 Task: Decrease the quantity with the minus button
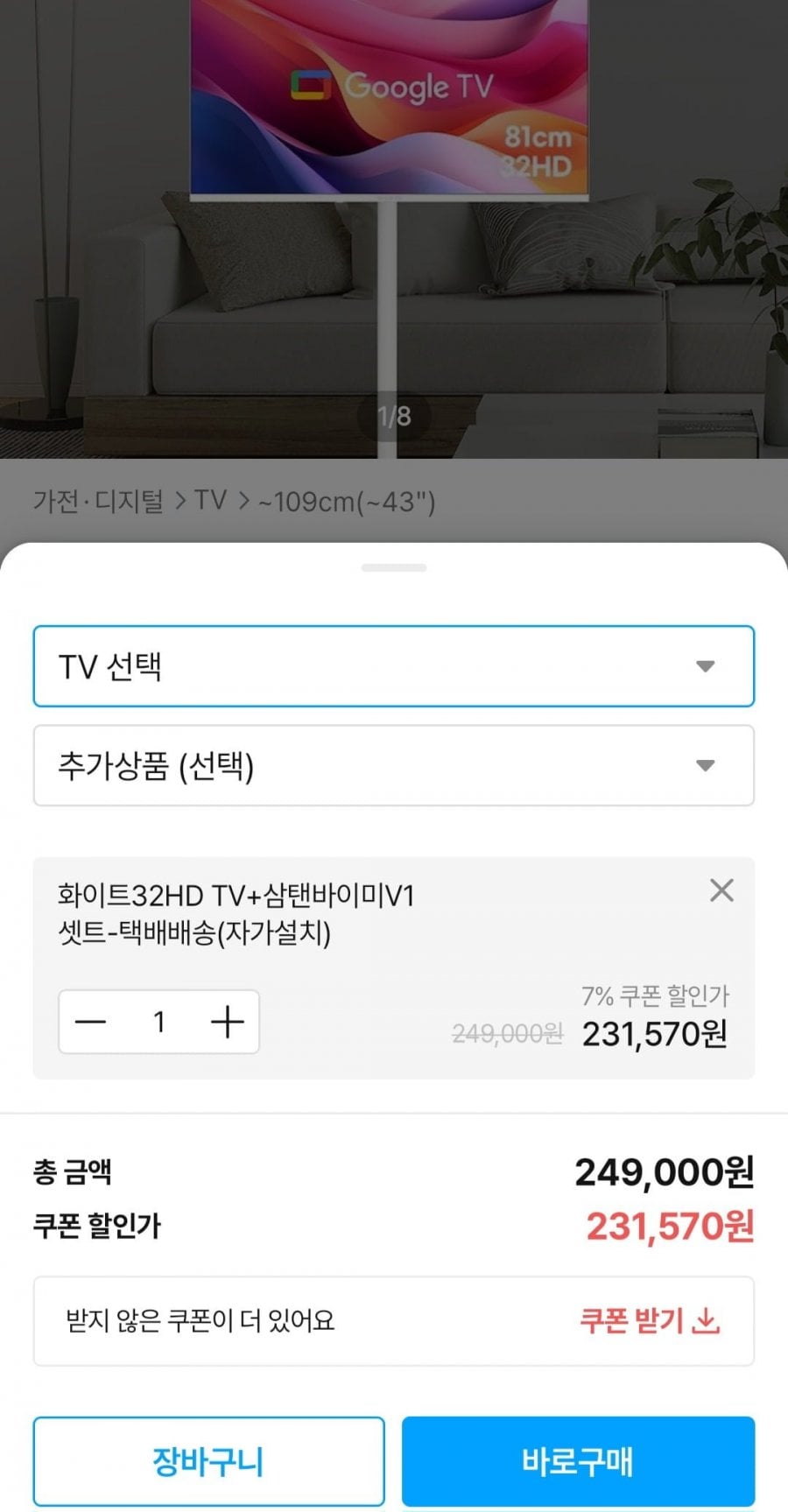pos(90,1022)
